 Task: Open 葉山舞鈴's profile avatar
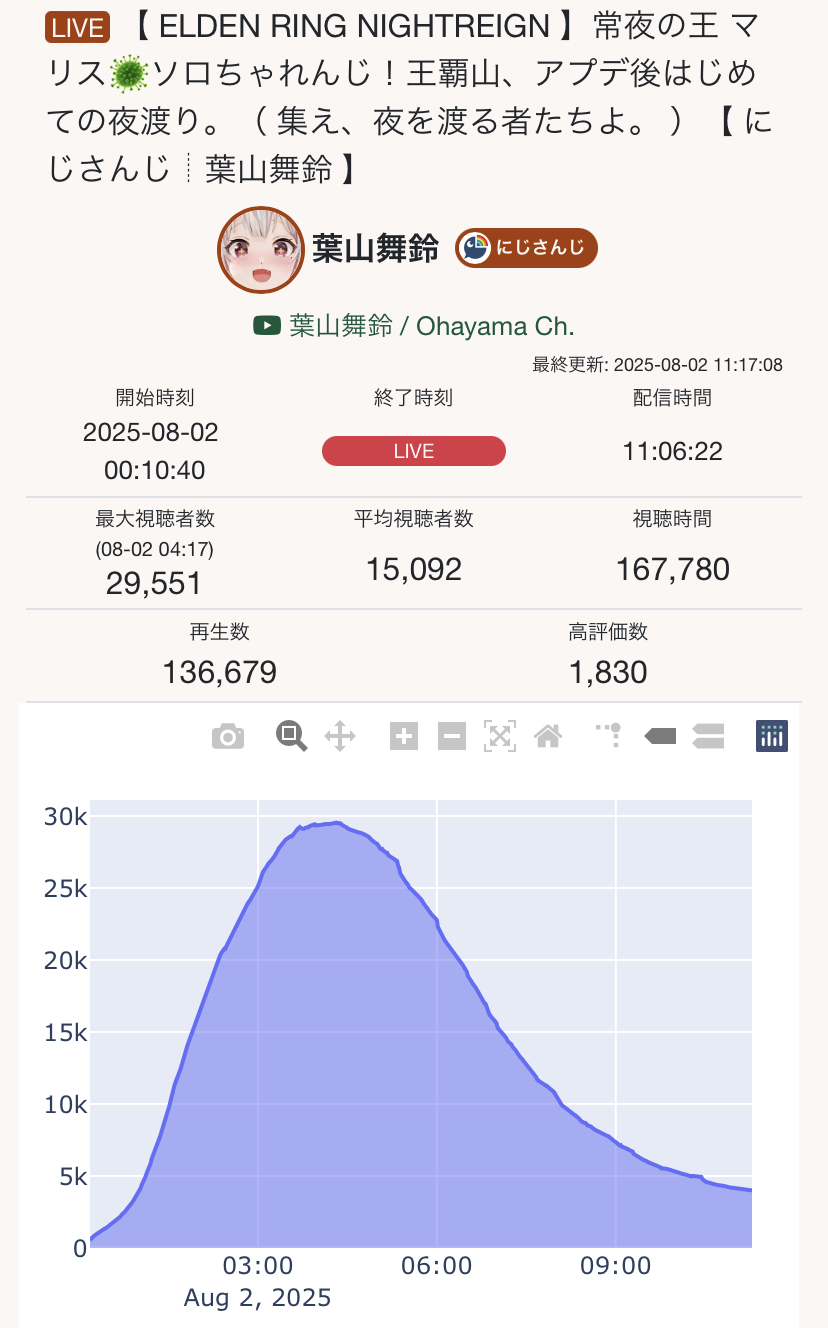[x=260, y=251]
